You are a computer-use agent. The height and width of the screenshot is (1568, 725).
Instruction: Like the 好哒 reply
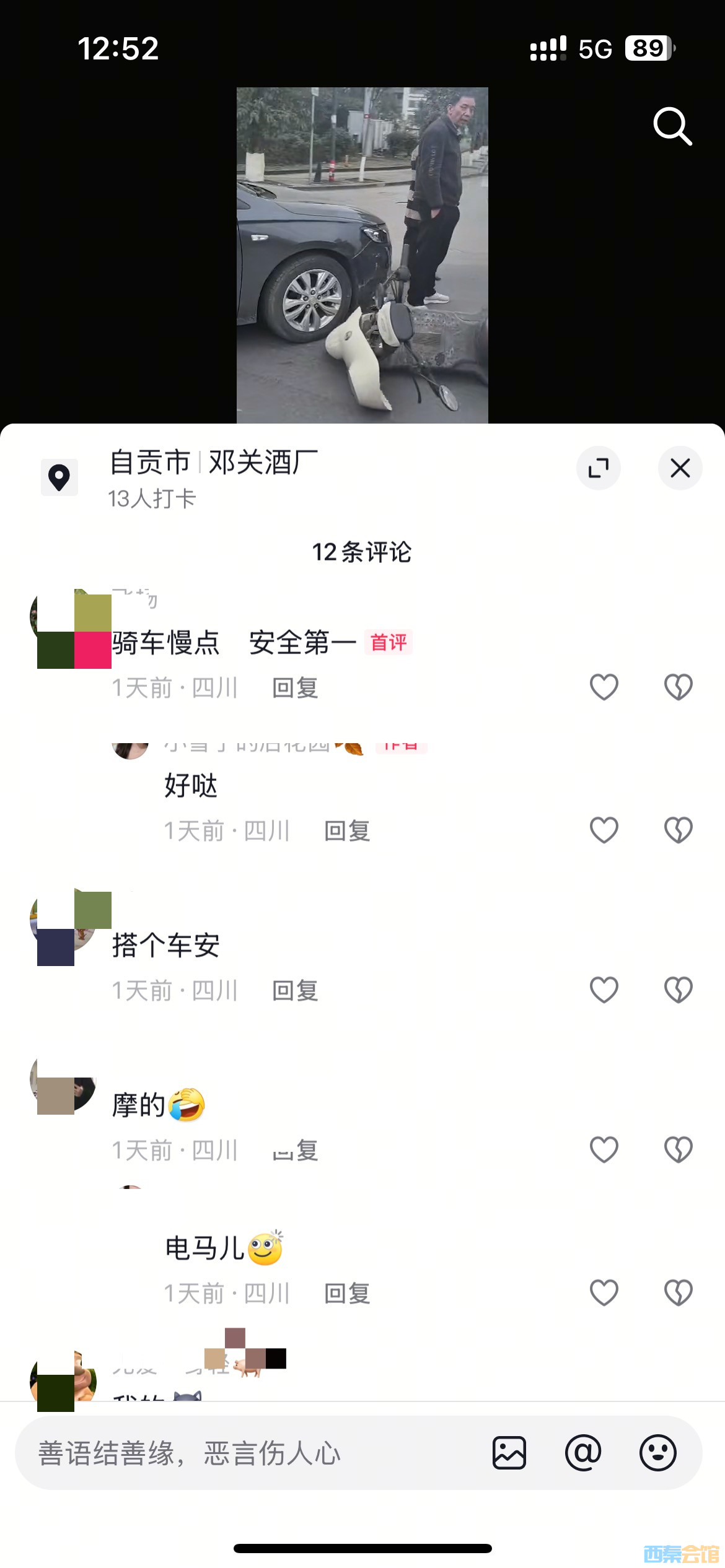pos(604,830)
